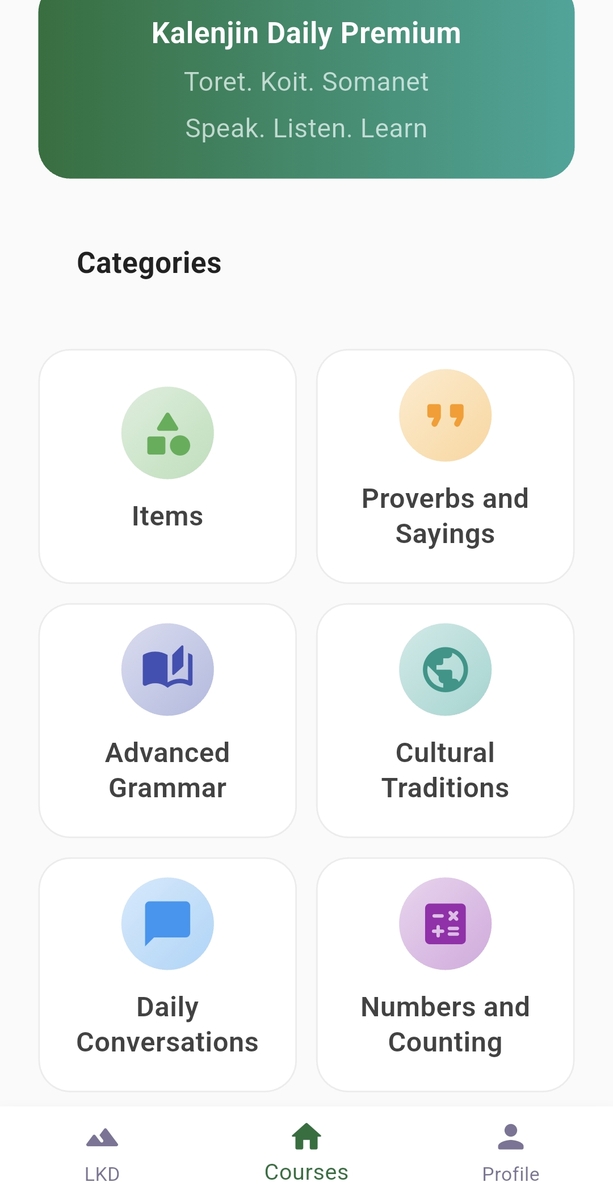613x1199 pixels.
Task: Select the Advanced Grammar card
Action: (167, 720)
